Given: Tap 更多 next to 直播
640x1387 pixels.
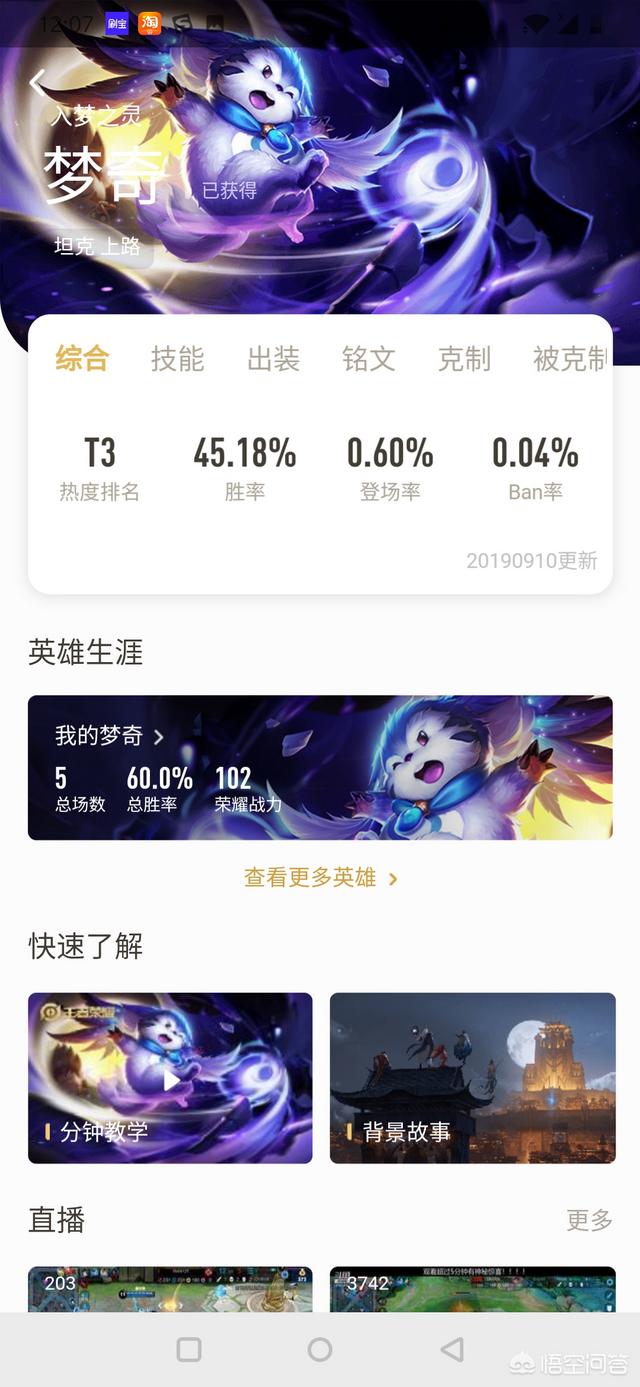Looking at the screenshot, I should coord(589,1220).
